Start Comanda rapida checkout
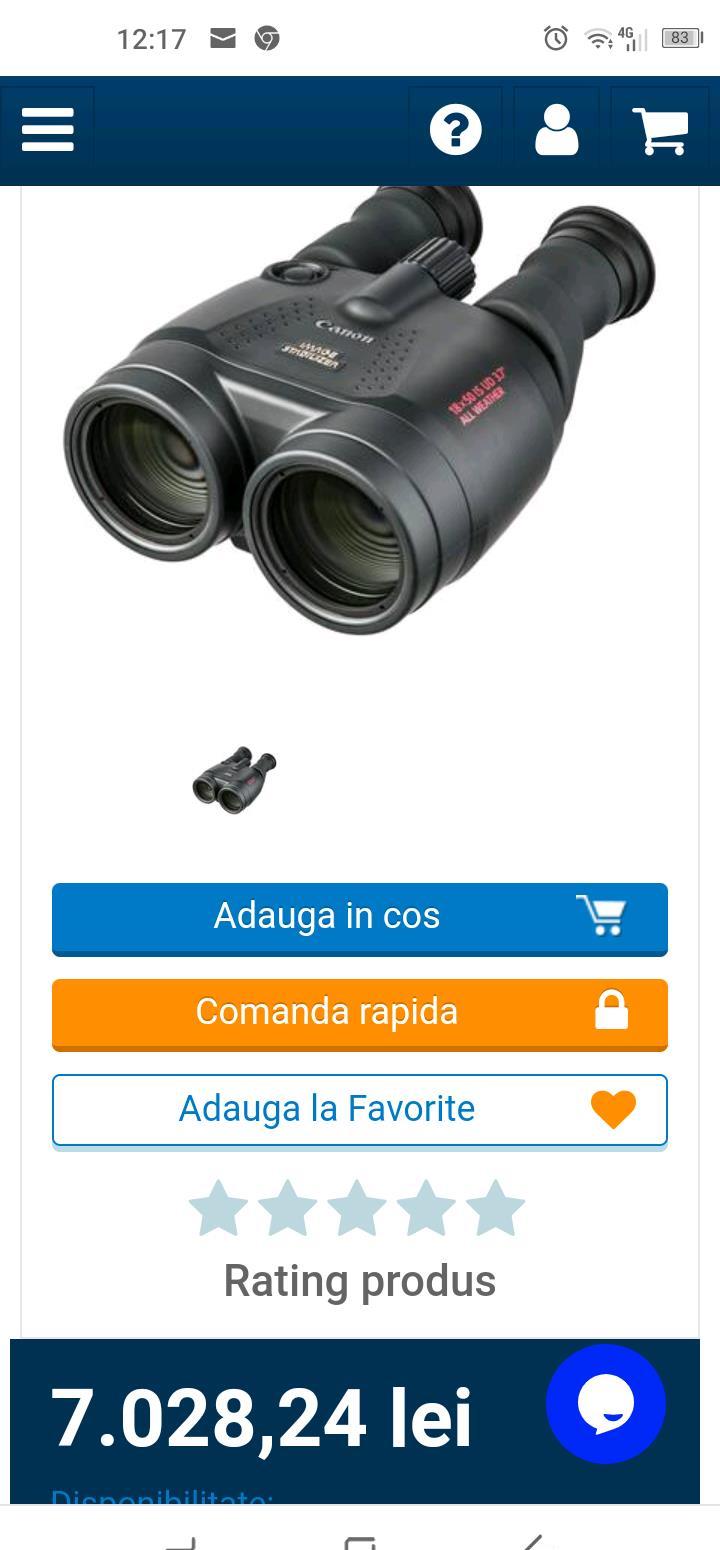This screenshot has height=1550, width=720. (360, 1013)
